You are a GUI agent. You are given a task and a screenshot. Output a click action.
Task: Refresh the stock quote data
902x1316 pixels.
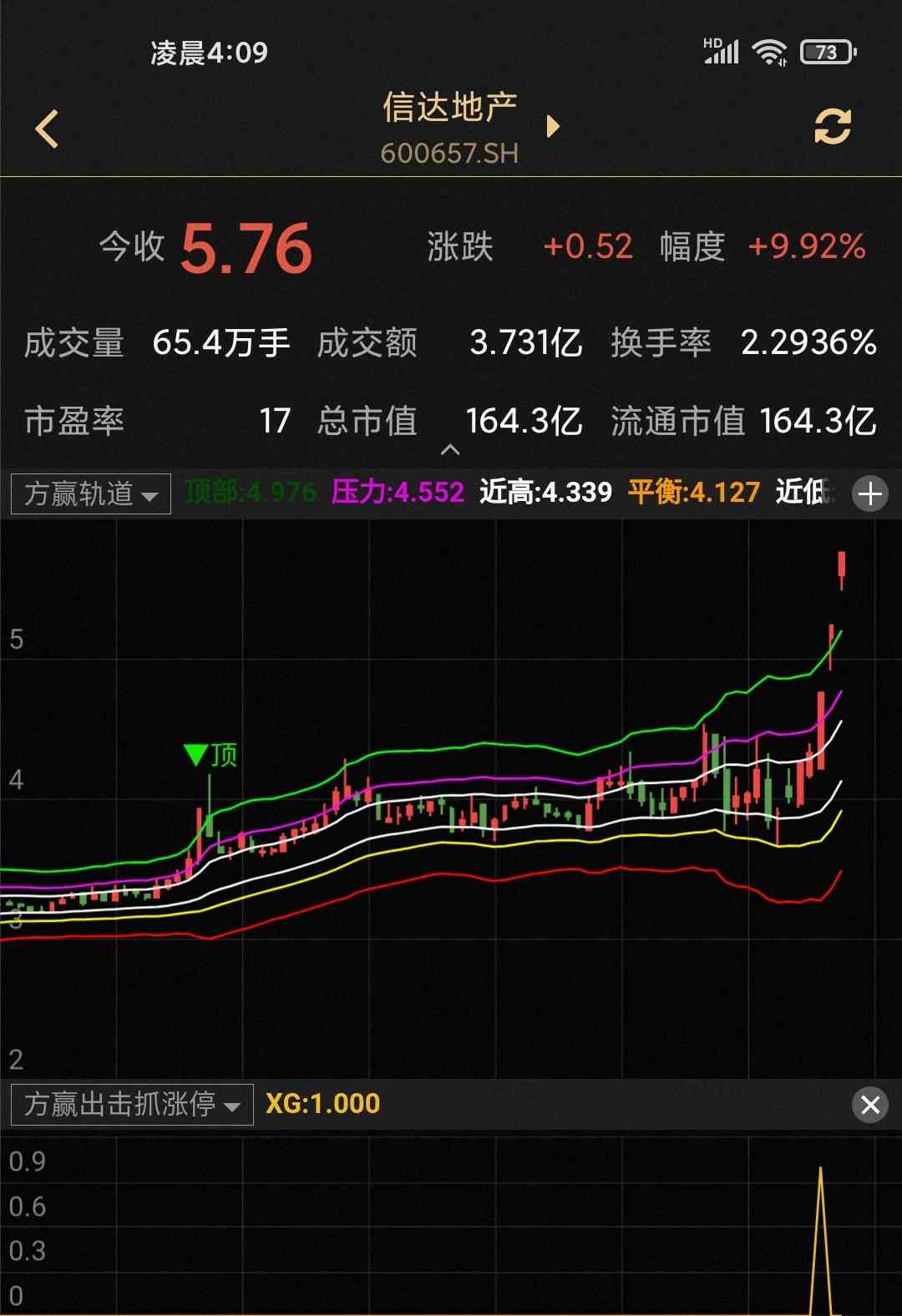[x=832, y=127]
